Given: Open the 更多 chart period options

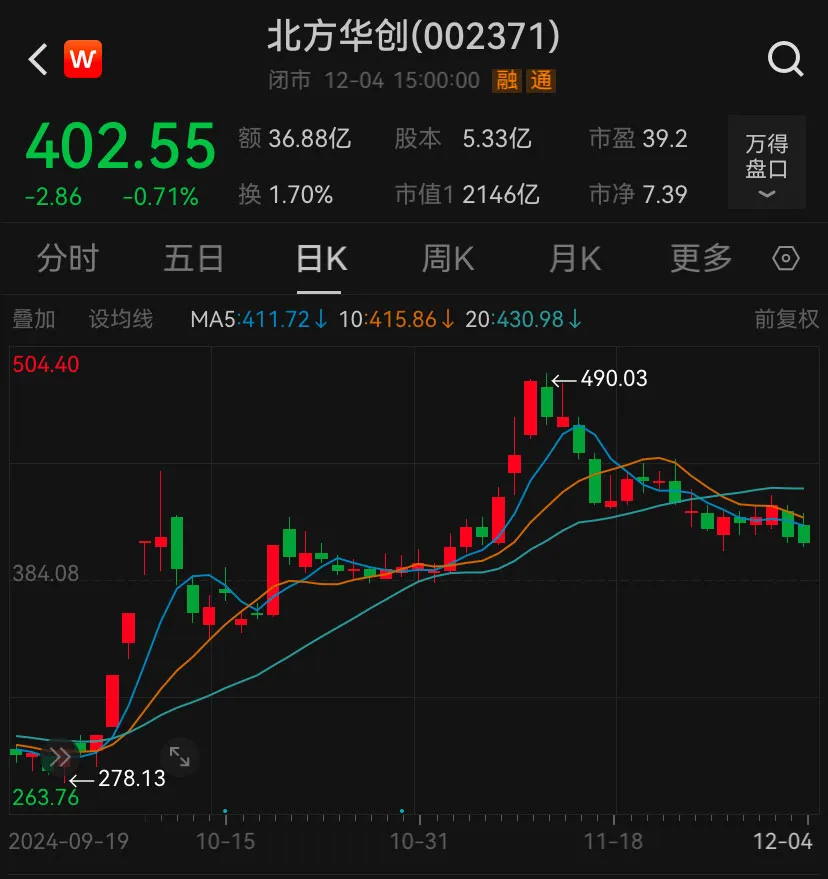Looking at the screenshot, I should click(701, 259).
